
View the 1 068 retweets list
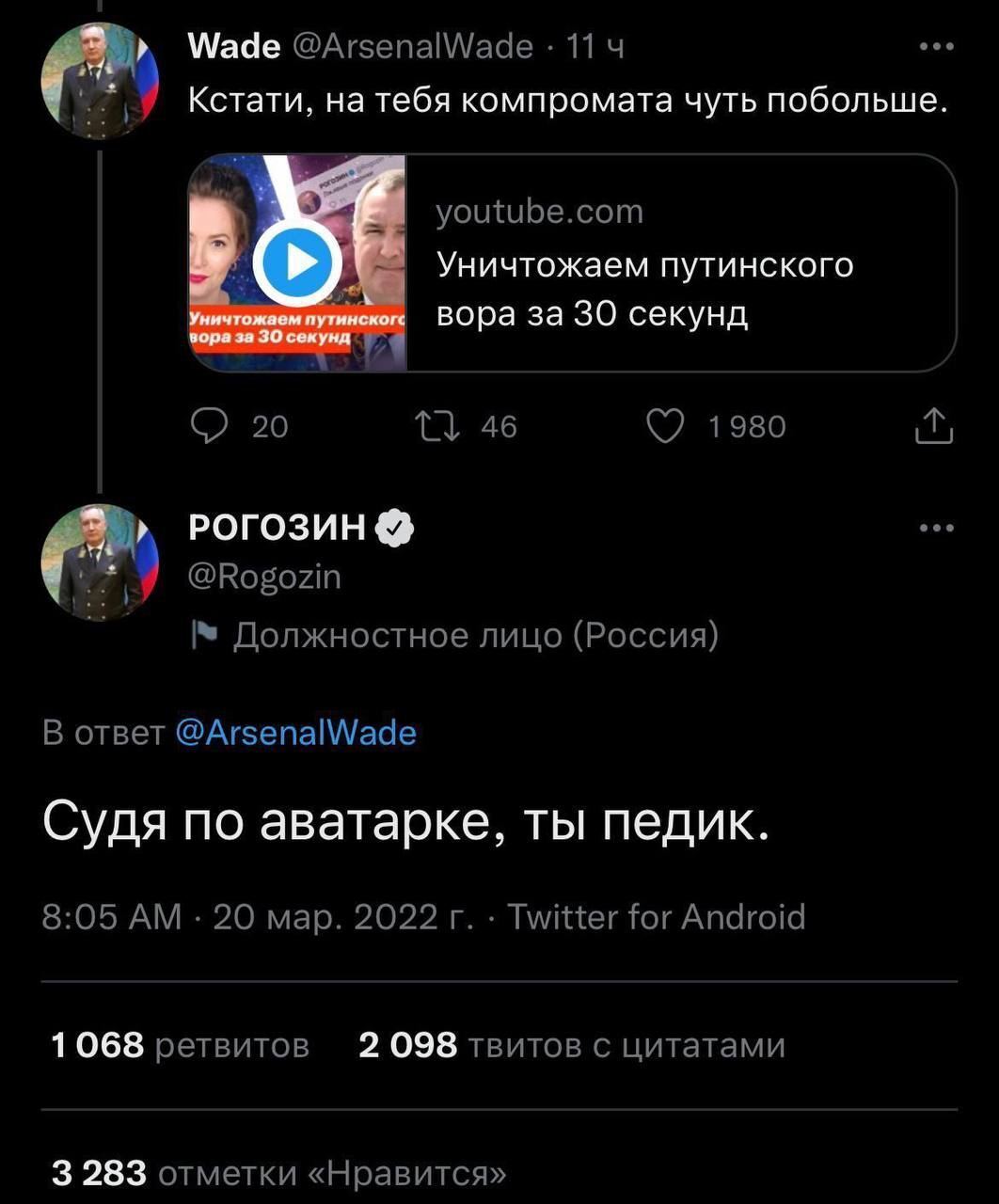[x=181, y=1045]
